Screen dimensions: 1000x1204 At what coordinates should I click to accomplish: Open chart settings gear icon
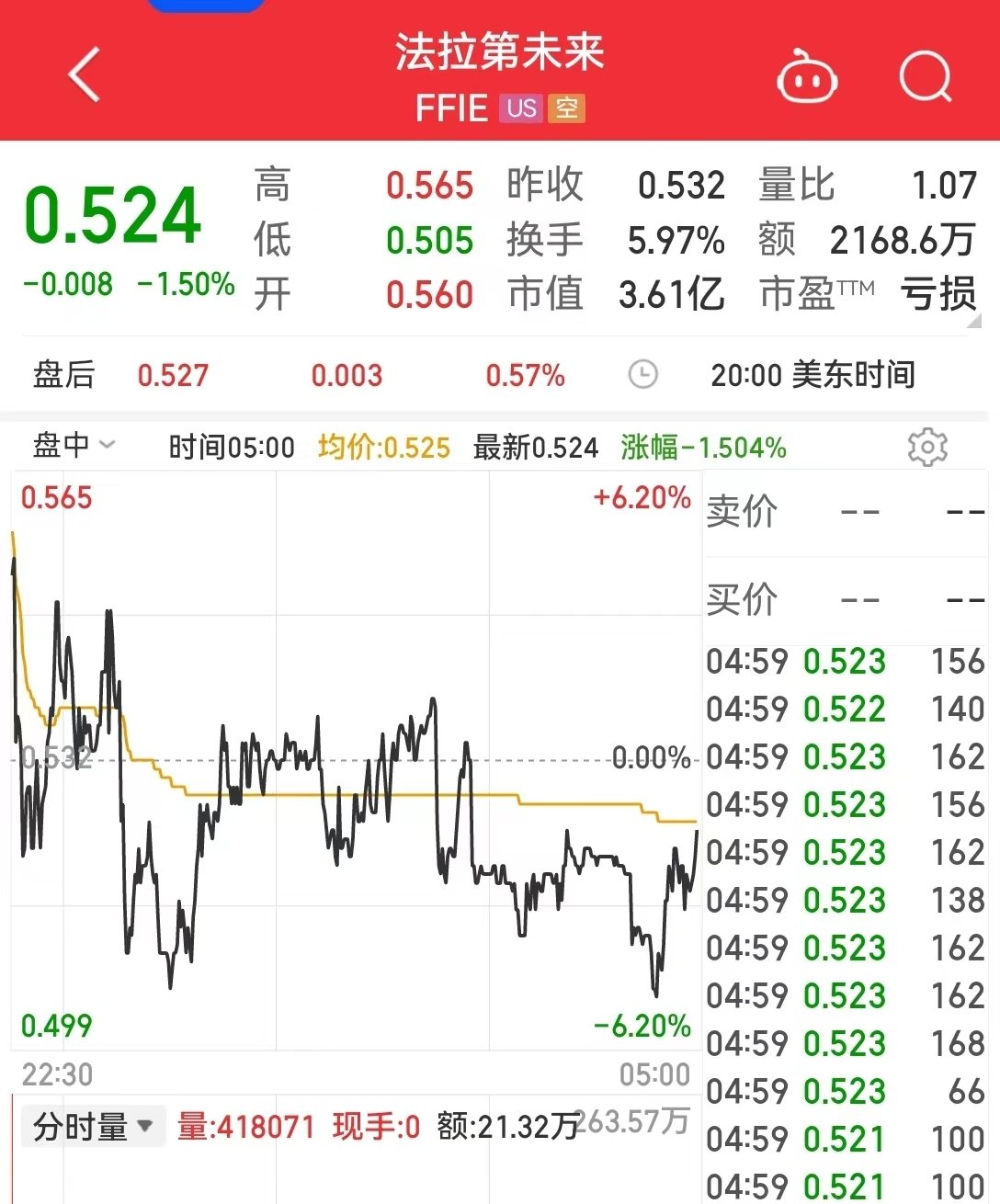pos(927,447)
